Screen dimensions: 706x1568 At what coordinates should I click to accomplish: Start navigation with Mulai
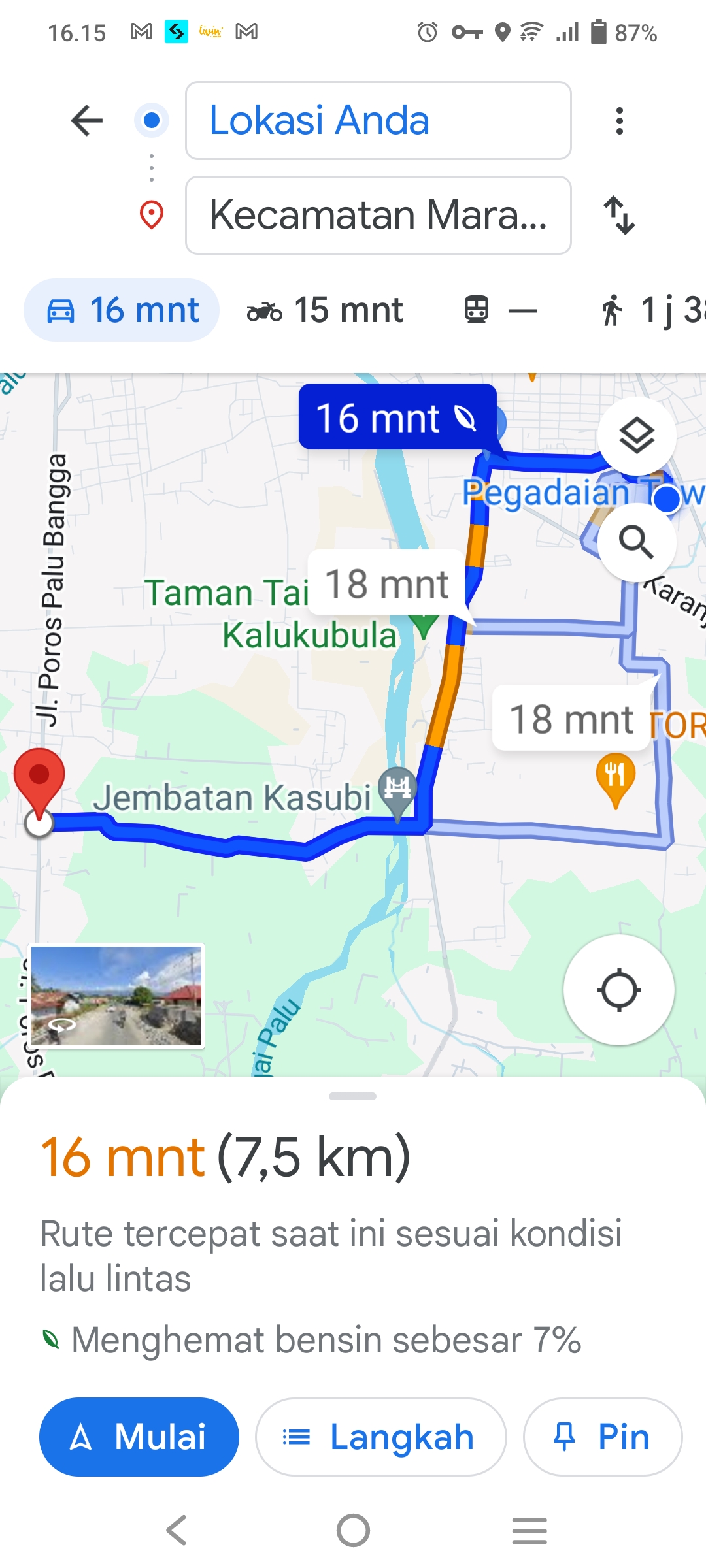[x=139, y=1437]
